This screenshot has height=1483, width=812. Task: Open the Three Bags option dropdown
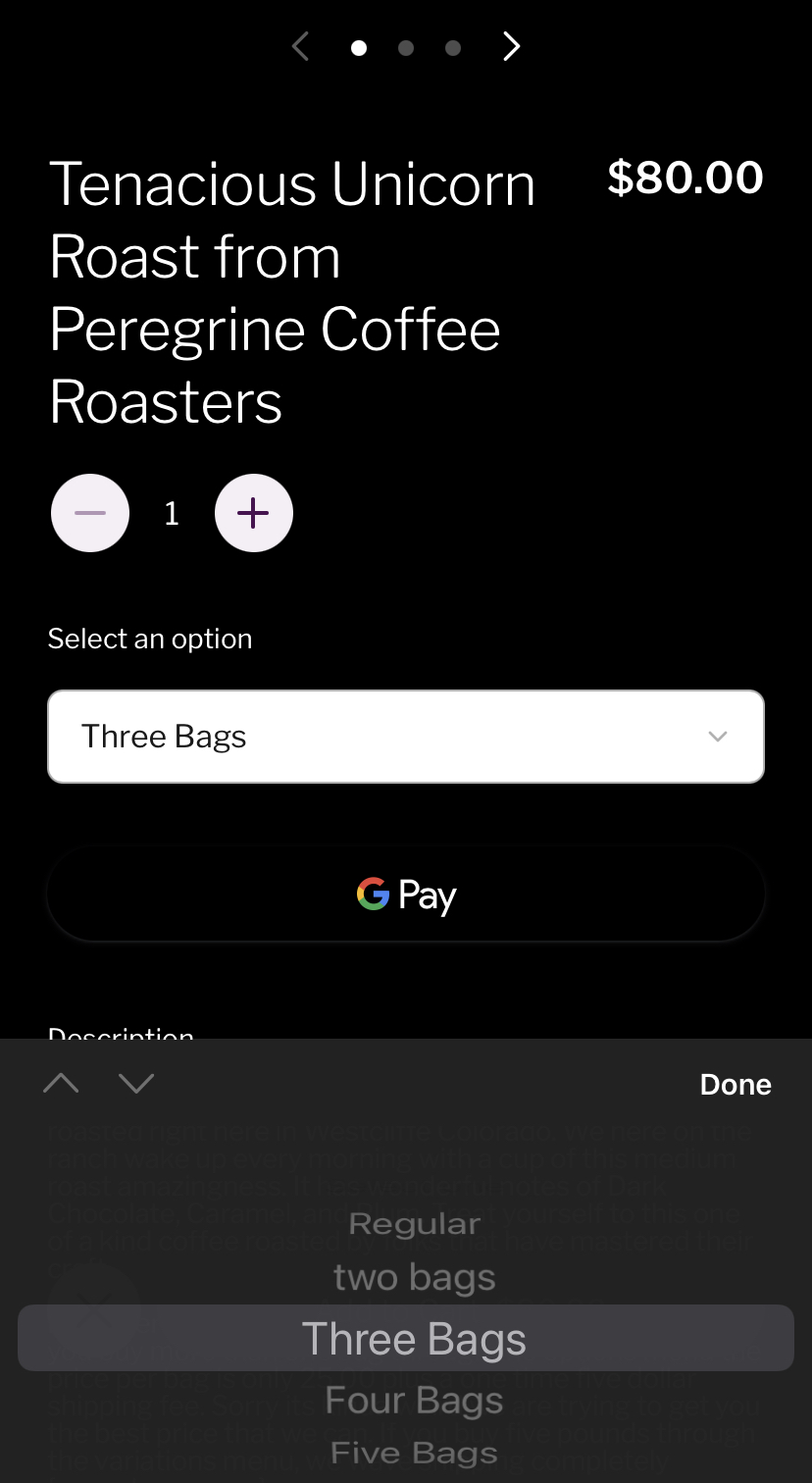406,737
